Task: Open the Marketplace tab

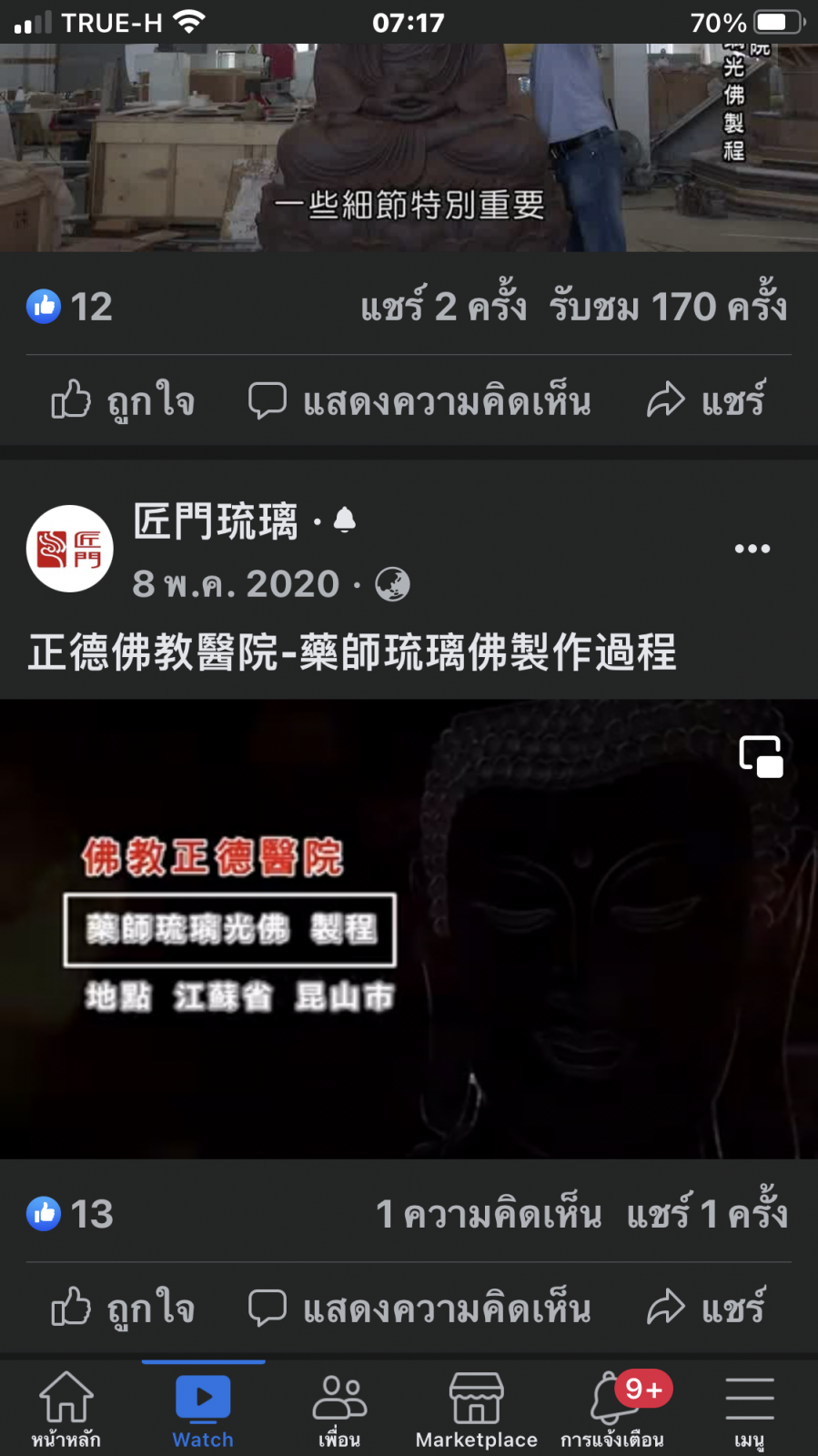Action: pyautogui.click(x=476, y=1408)
